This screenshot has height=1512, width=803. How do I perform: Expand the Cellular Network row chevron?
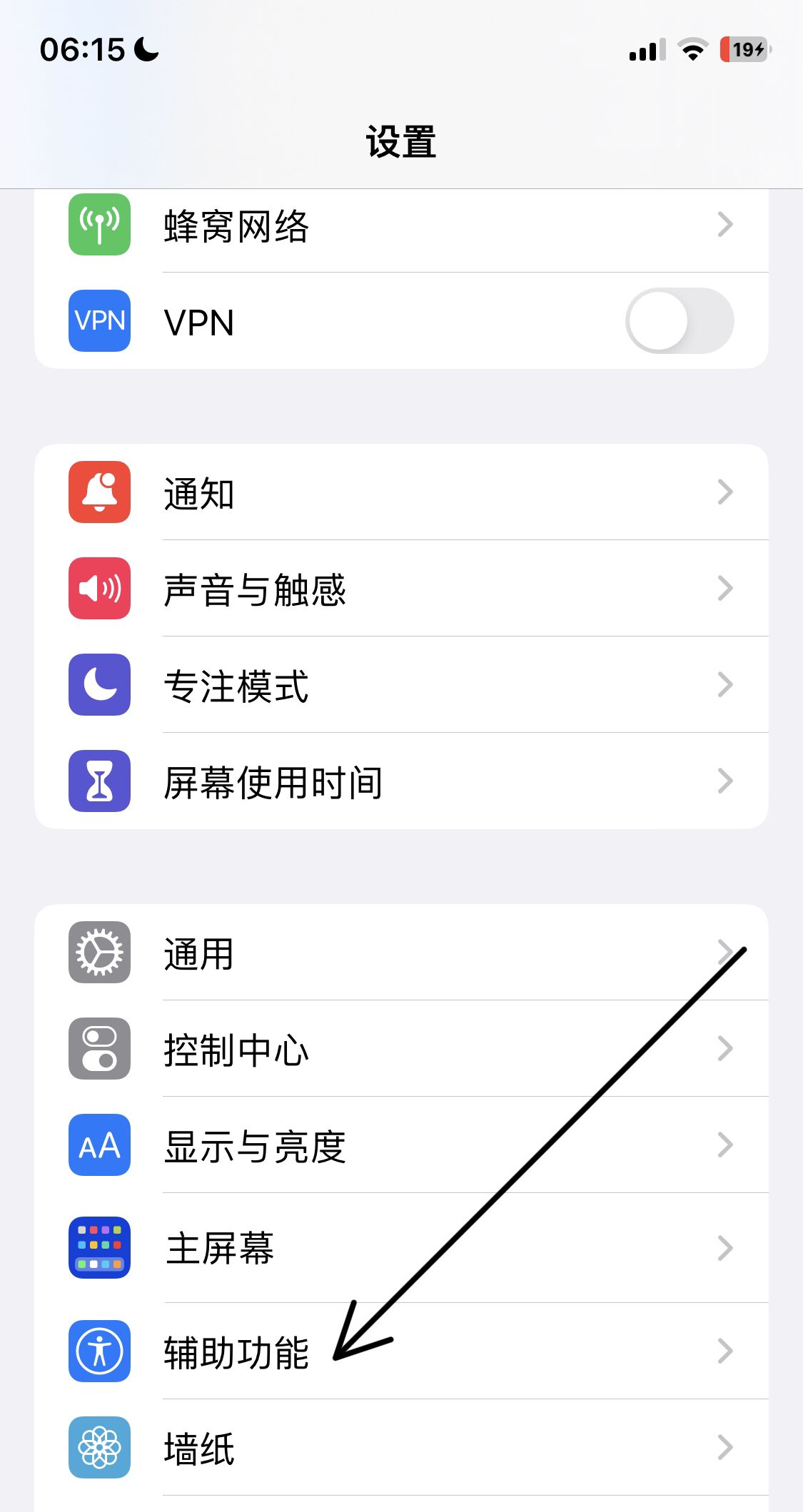click(725, 224)
